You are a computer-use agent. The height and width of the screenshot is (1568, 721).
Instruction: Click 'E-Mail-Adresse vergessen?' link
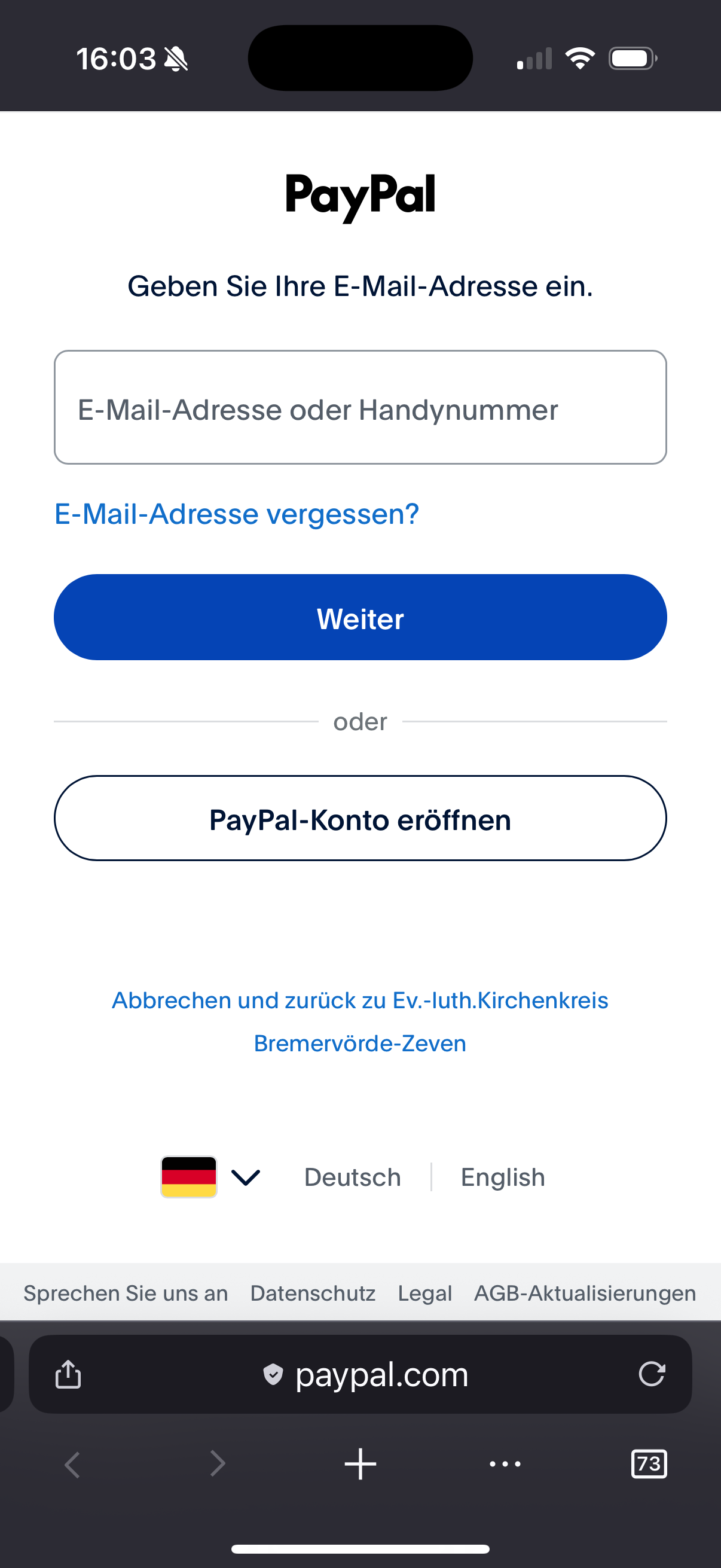[237, 513]
